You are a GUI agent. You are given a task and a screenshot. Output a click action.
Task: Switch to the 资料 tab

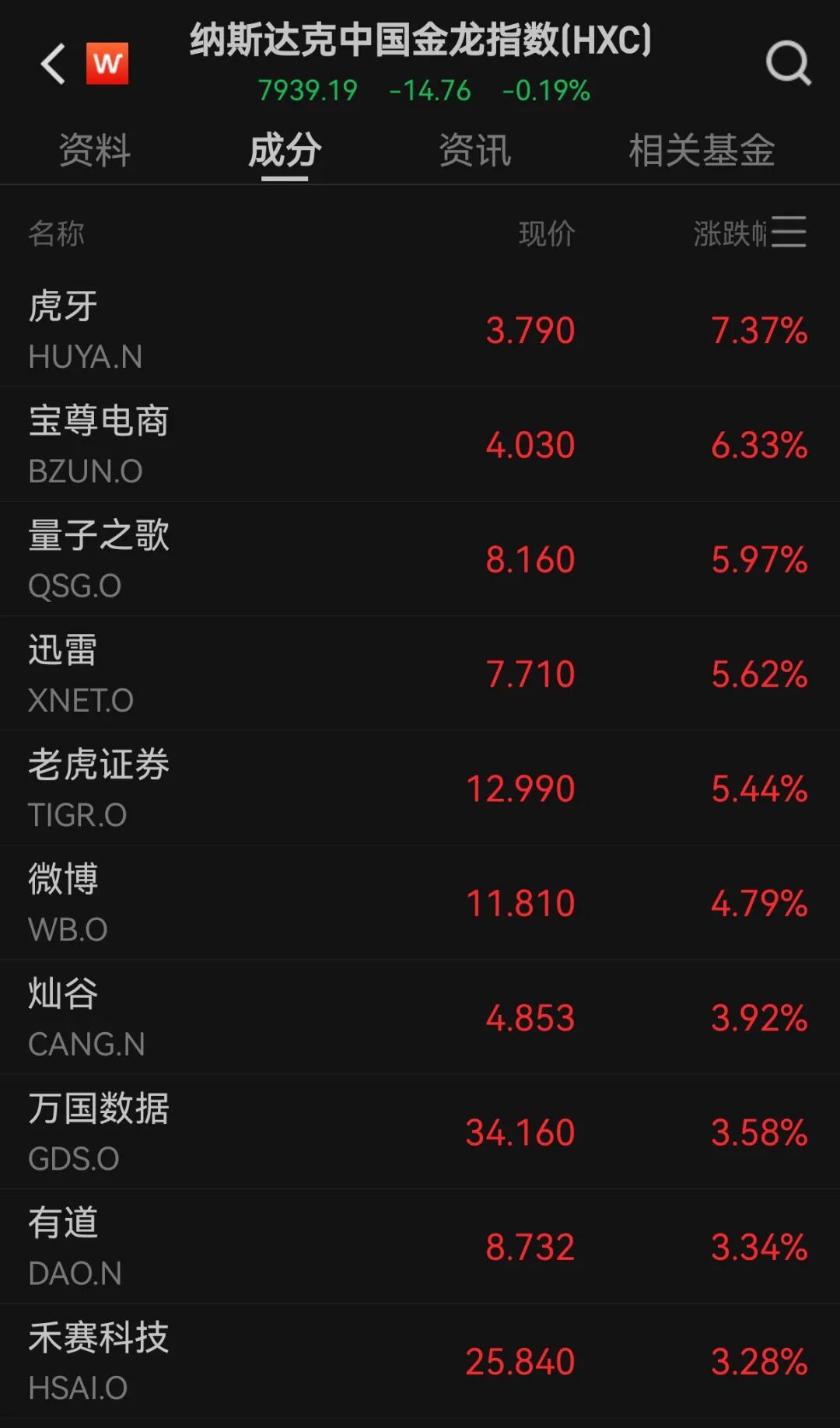95,150
